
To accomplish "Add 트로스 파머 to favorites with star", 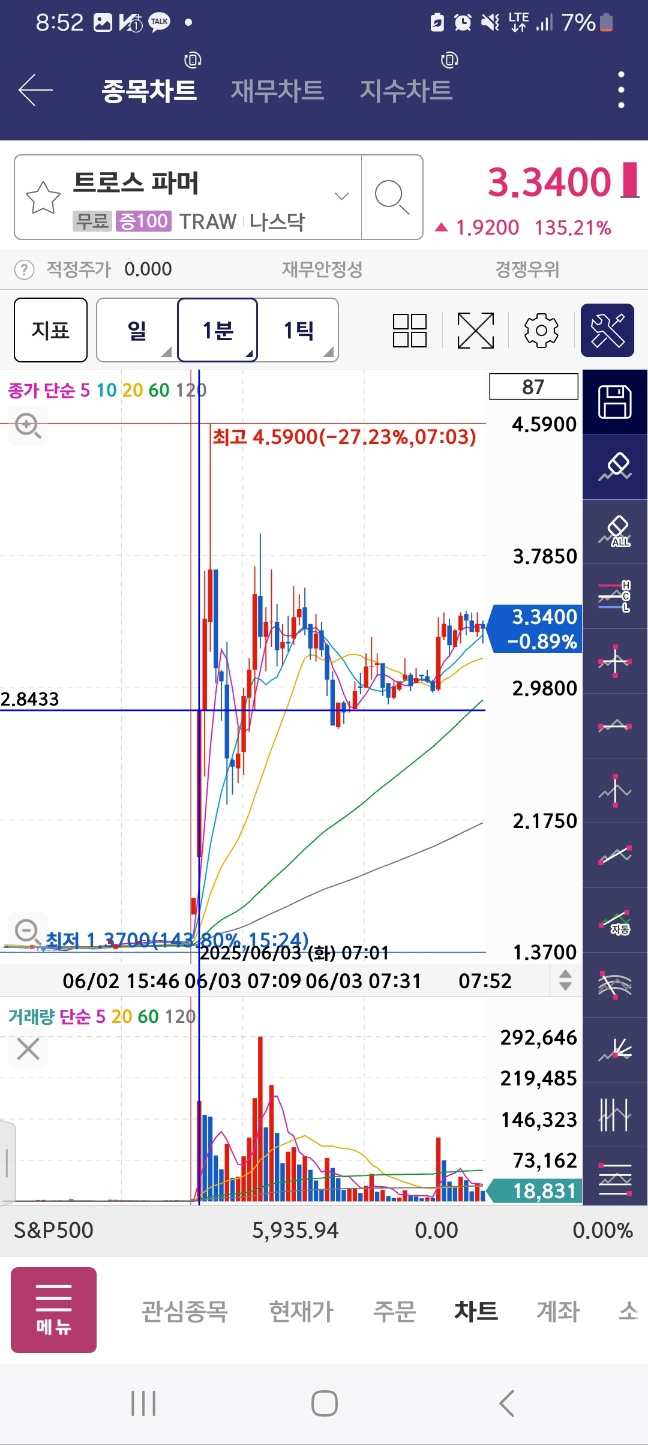I will 43,198.
